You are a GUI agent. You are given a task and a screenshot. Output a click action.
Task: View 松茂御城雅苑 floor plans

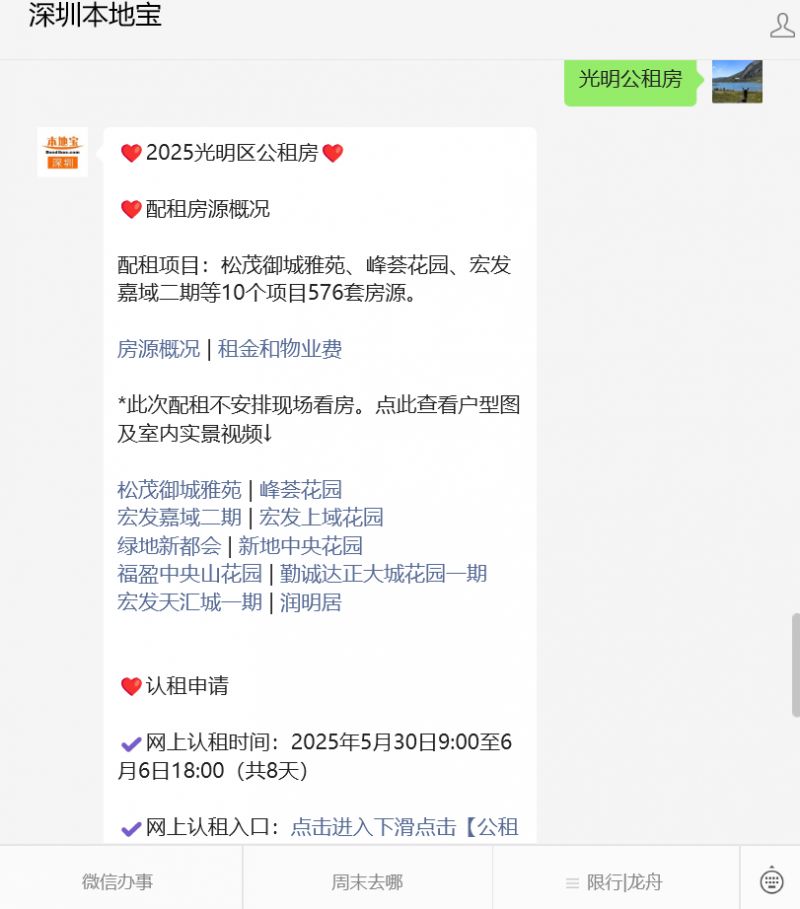[x=179, y=490]
